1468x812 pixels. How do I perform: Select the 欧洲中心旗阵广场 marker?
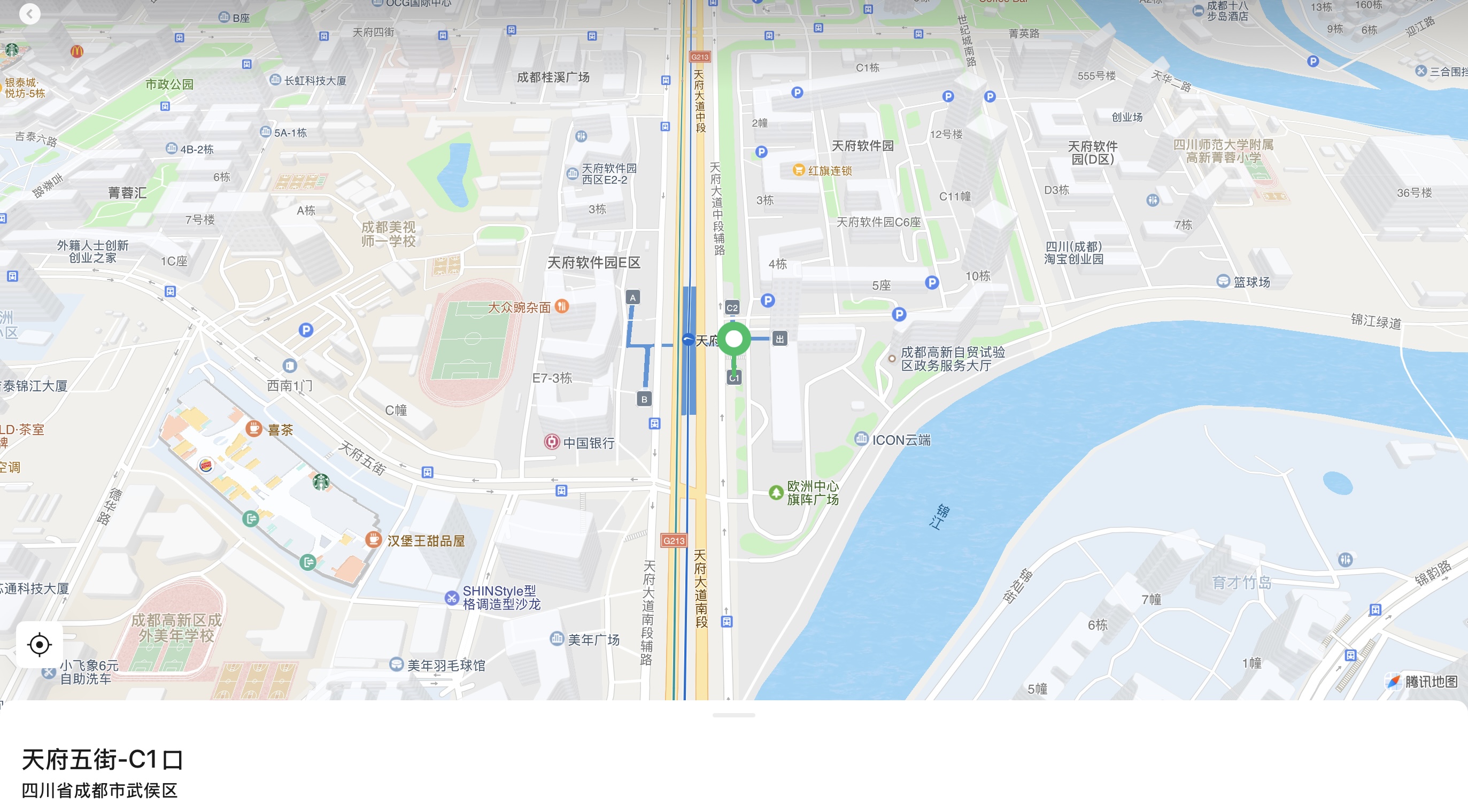[x=776, y=492]
